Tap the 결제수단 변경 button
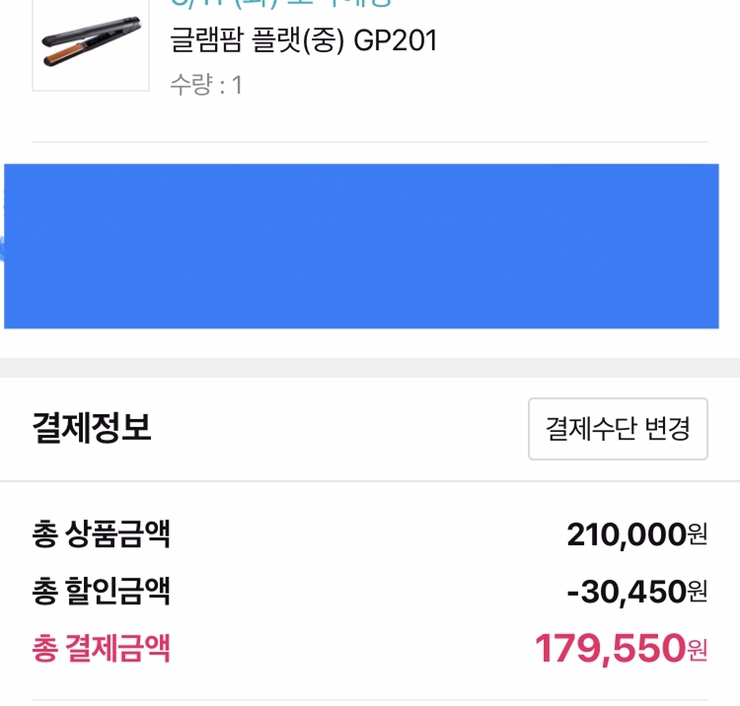The image size is (740, 706). (x=617, y=429)
